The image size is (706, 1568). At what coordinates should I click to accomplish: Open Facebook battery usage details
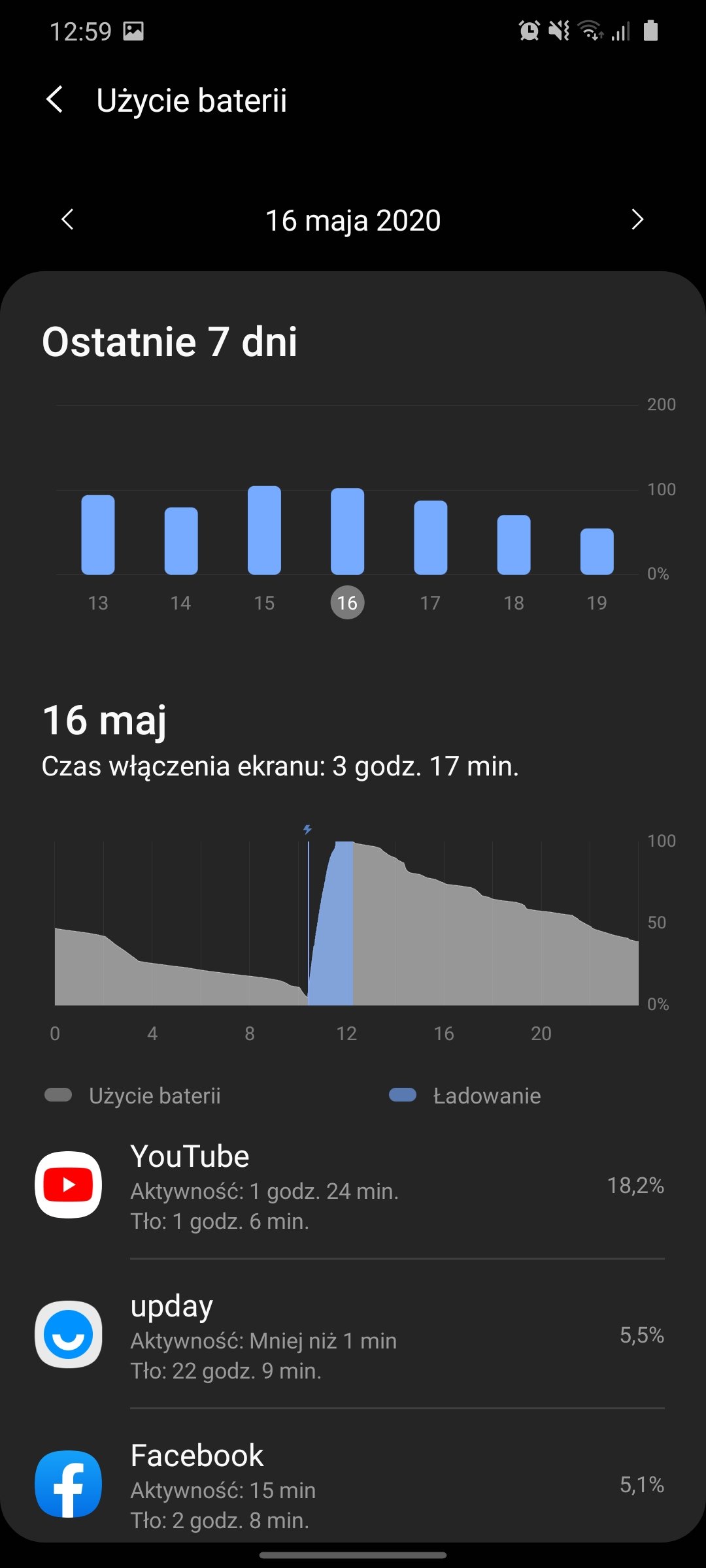point(353,1484)
